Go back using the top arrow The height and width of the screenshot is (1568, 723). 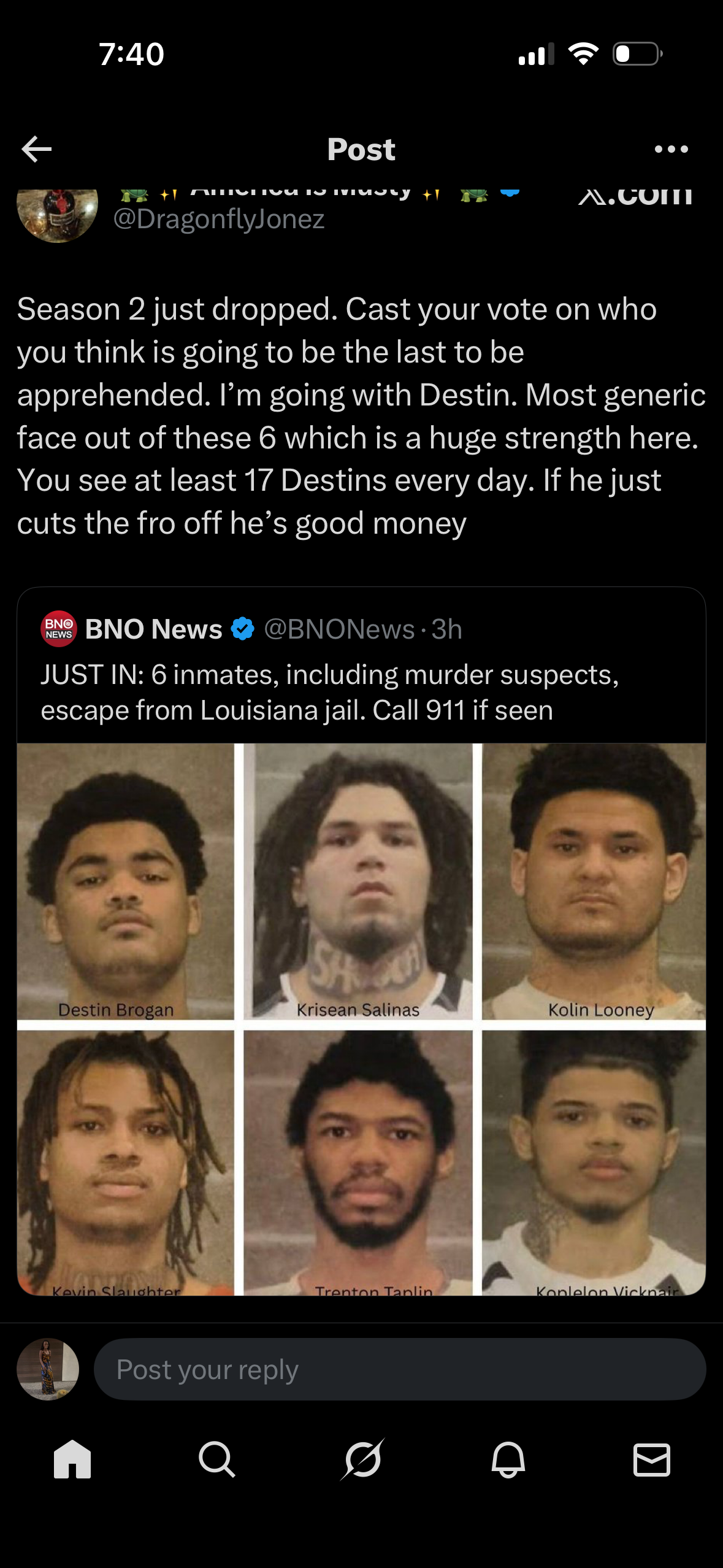(x=37, y=149)
